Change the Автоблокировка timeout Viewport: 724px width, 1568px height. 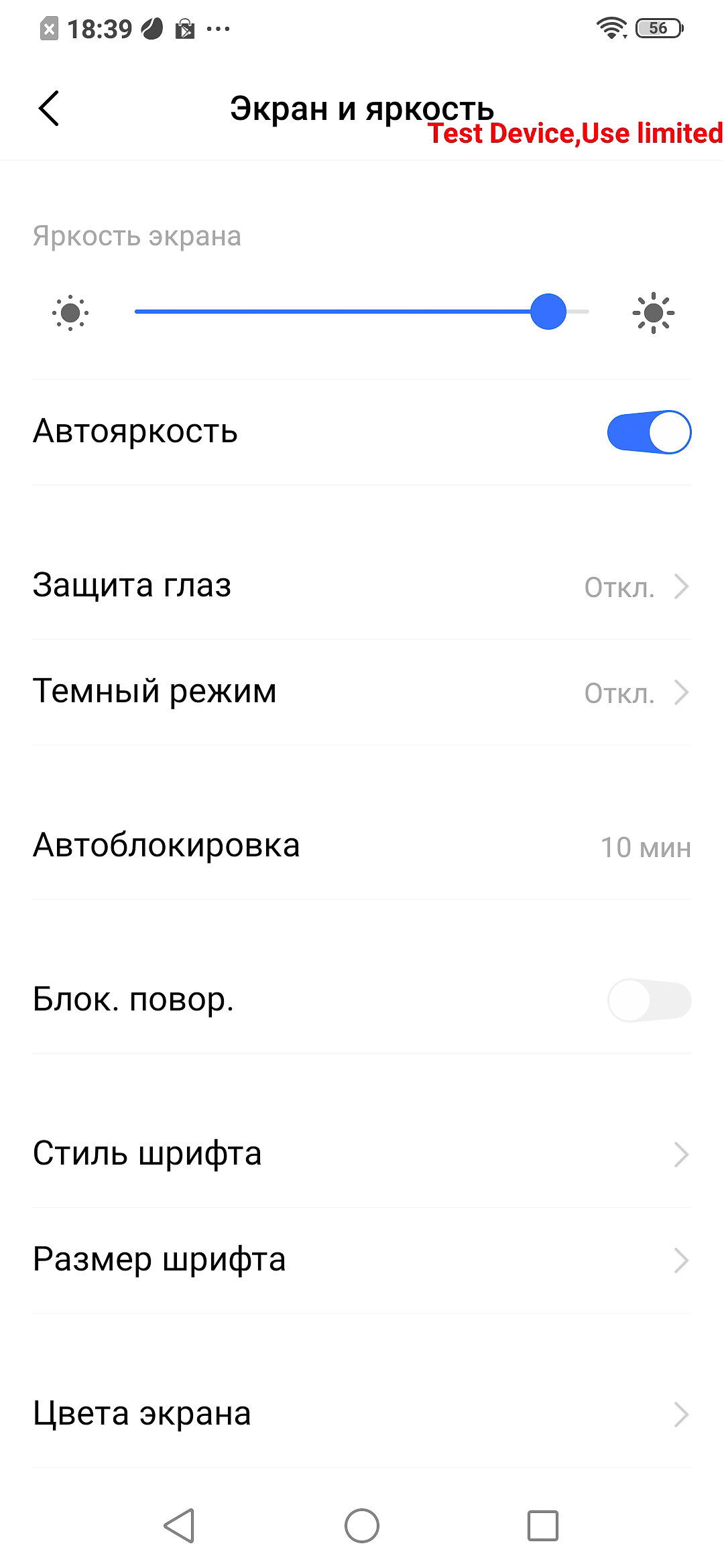(362, 846)
